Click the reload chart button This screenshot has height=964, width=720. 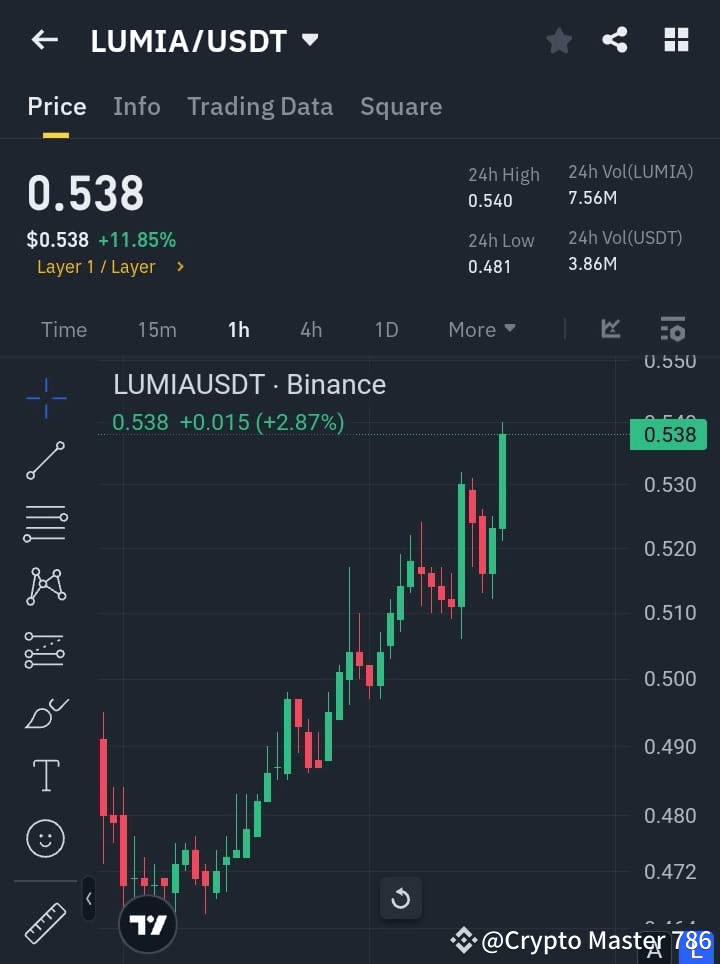[401, 899]
